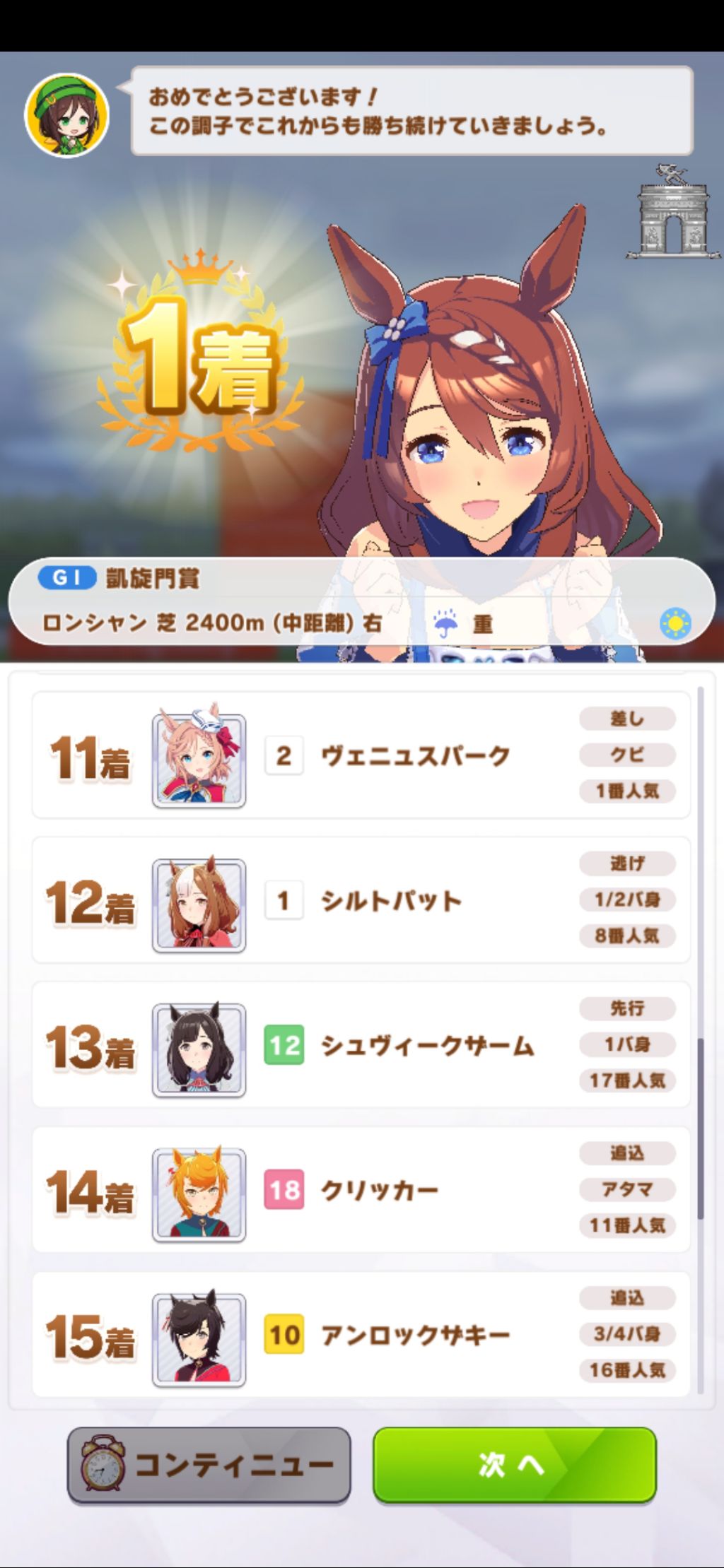Select the 12着 シルトパット result row
This screenshot has width=724, height=1568.
click(x=361, y=900)
